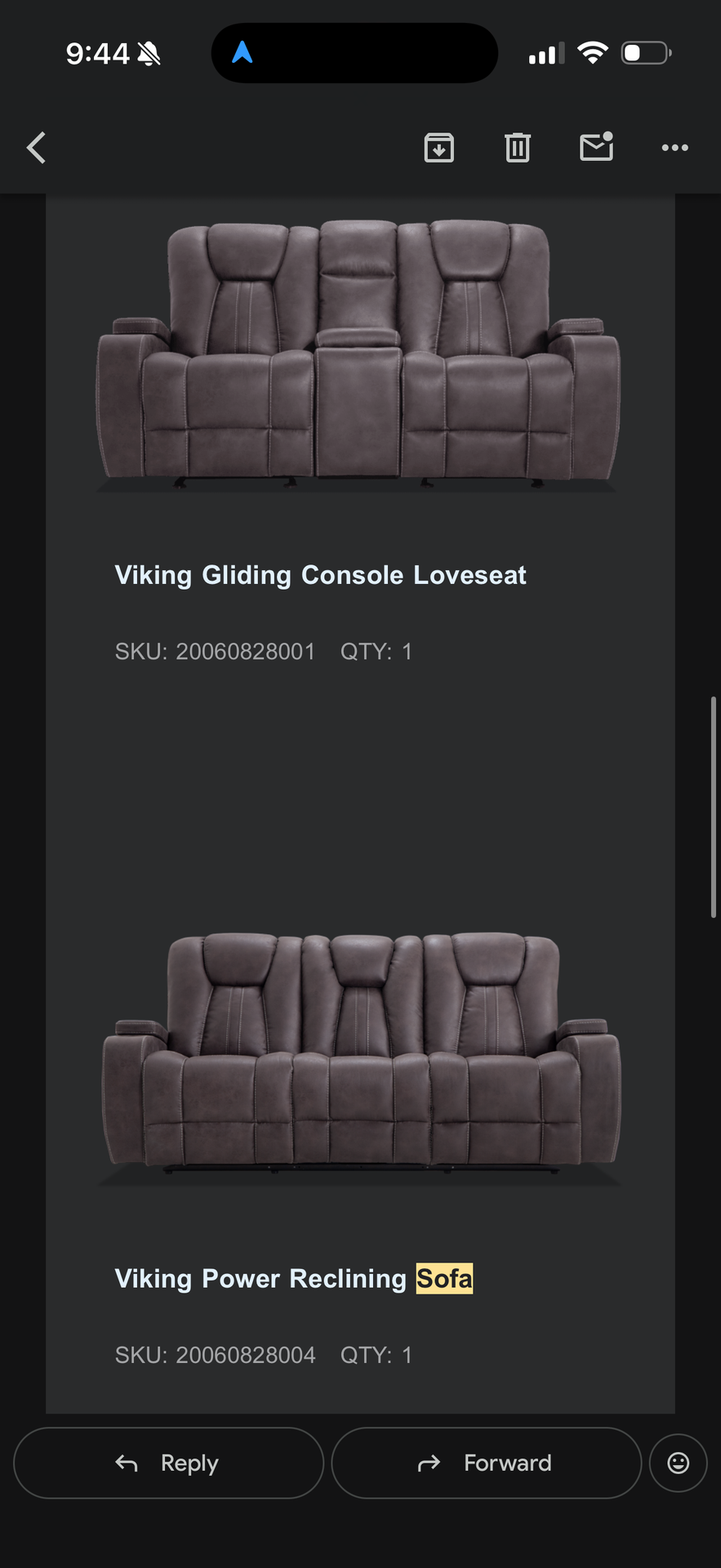
Task: Select the Viking Gliding Console Loveseat title
Action: 320,575
